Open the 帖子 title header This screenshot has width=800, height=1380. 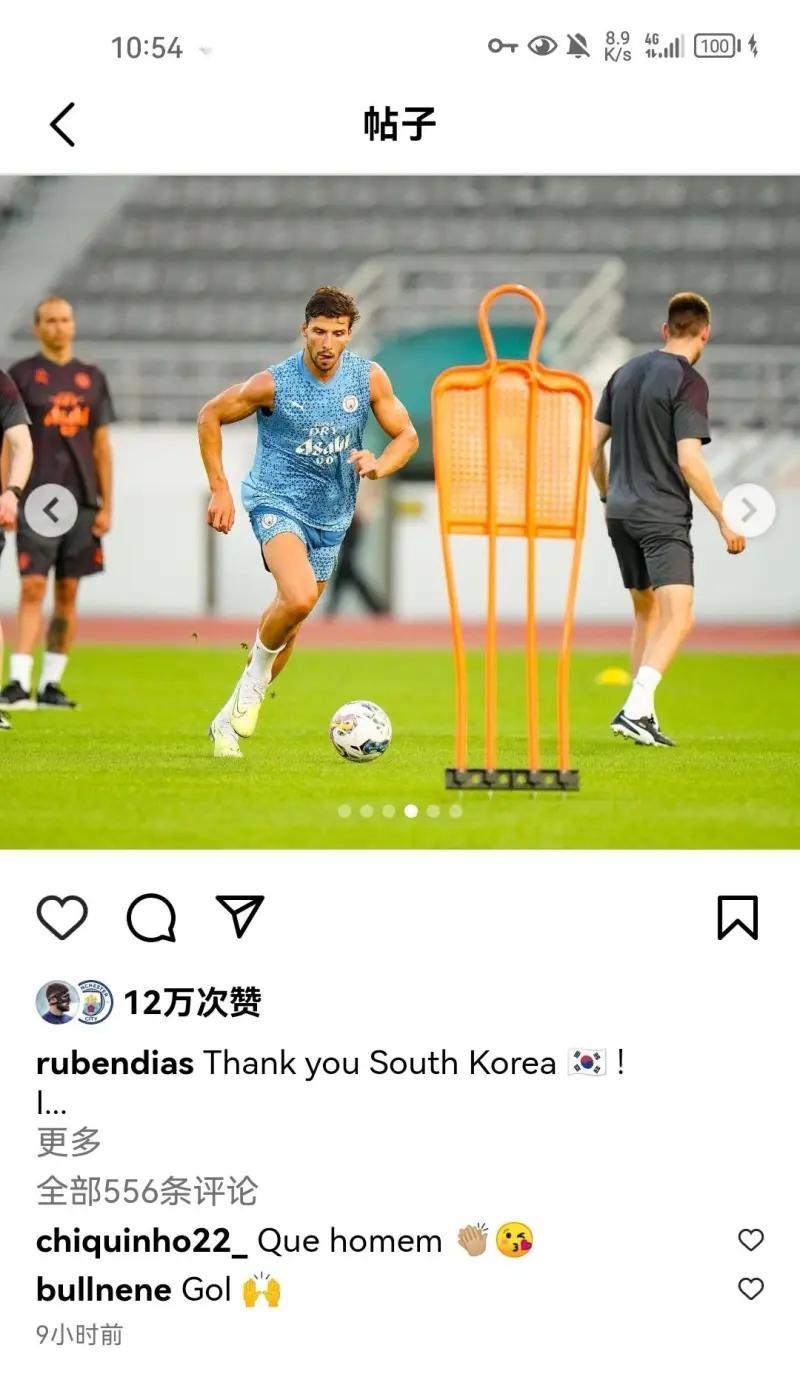tap(399, 123)
